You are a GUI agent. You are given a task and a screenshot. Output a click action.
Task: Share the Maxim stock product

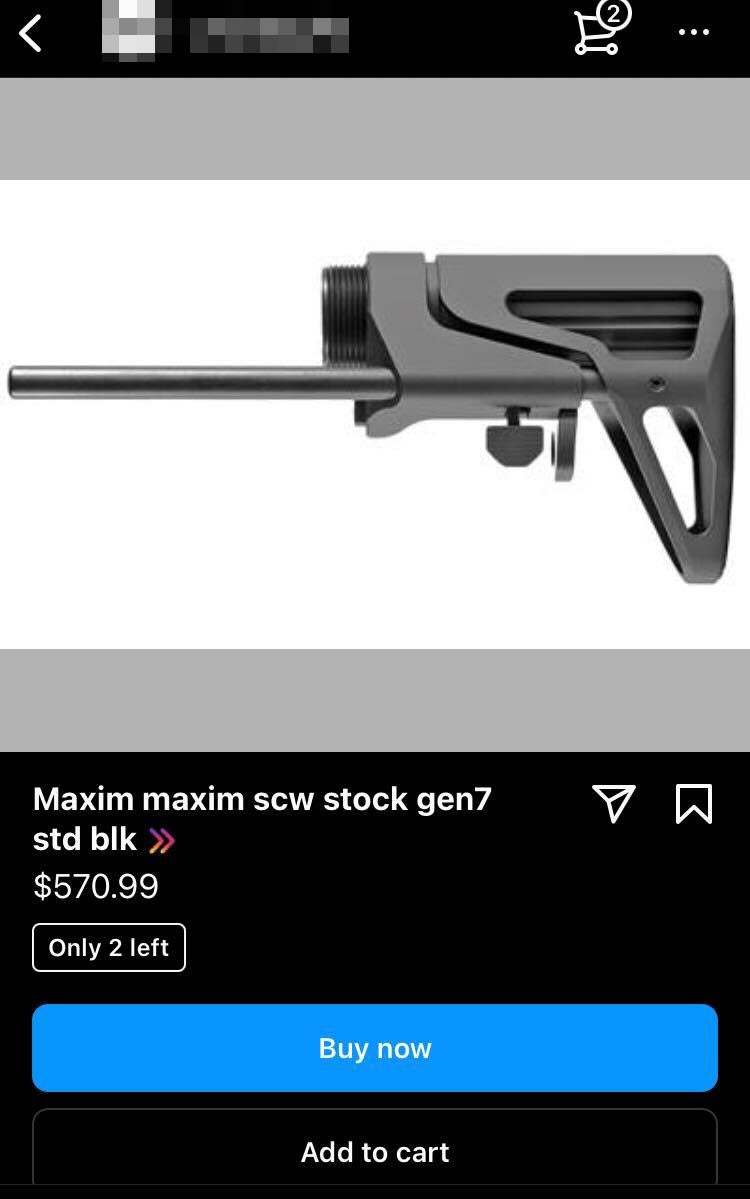[x=614, y=803]
